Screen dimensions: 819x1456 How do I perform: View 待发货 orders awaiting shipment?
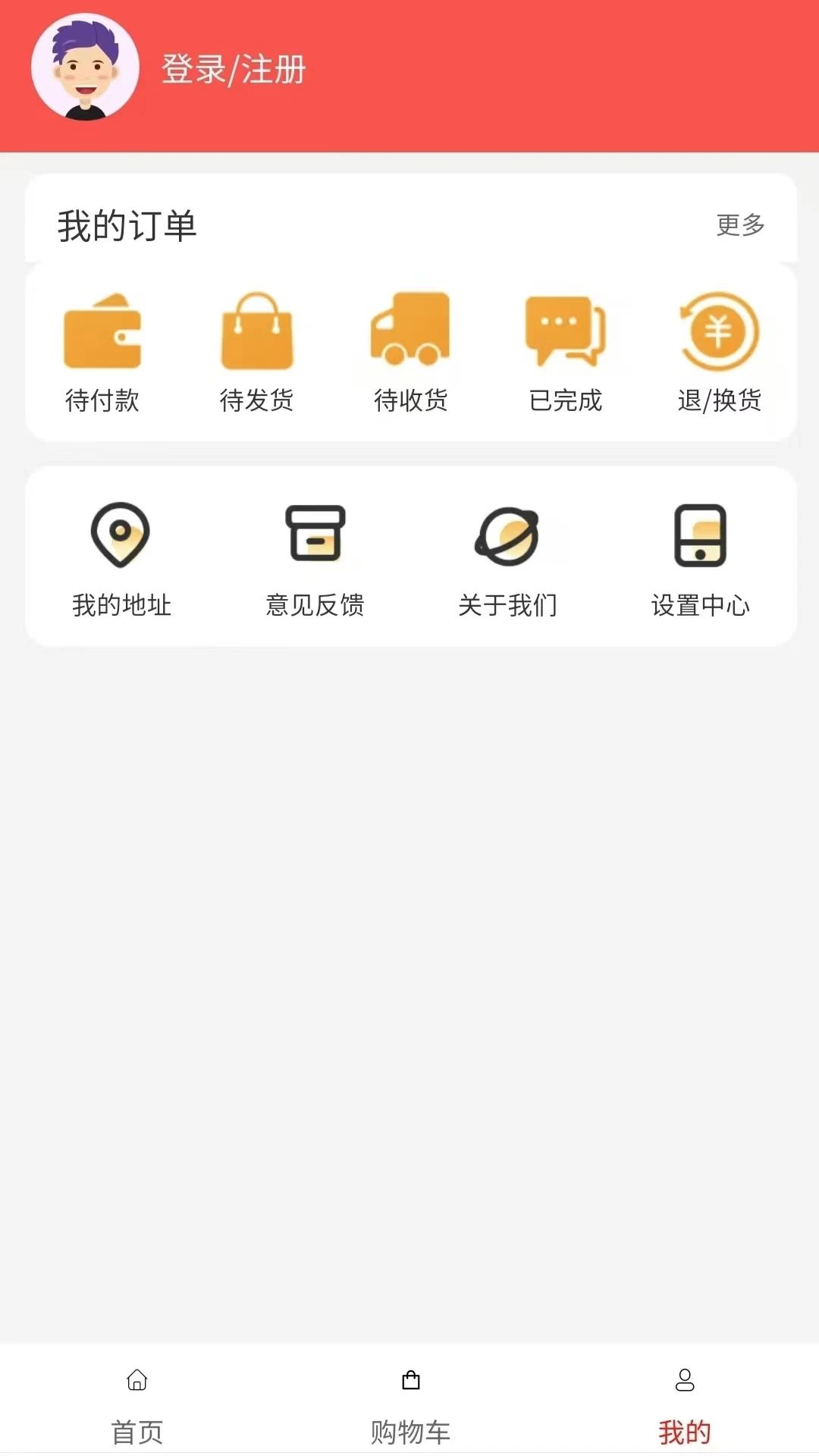(257, 353)
